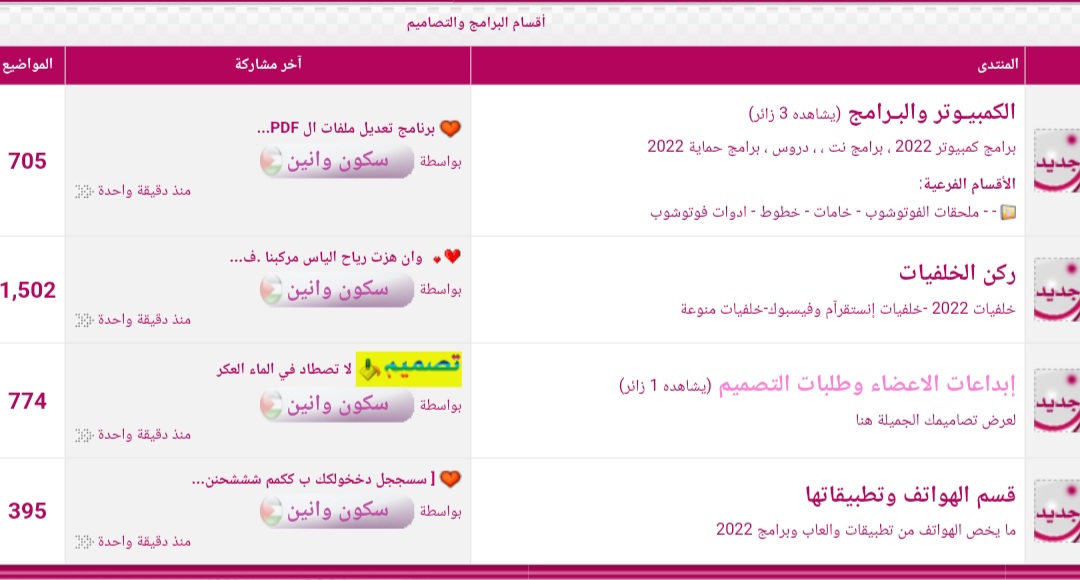The image size is (1080, 580).
Task: View سكون وانين profile in قسم الهواتف row
Action: [x=337, y=512]
